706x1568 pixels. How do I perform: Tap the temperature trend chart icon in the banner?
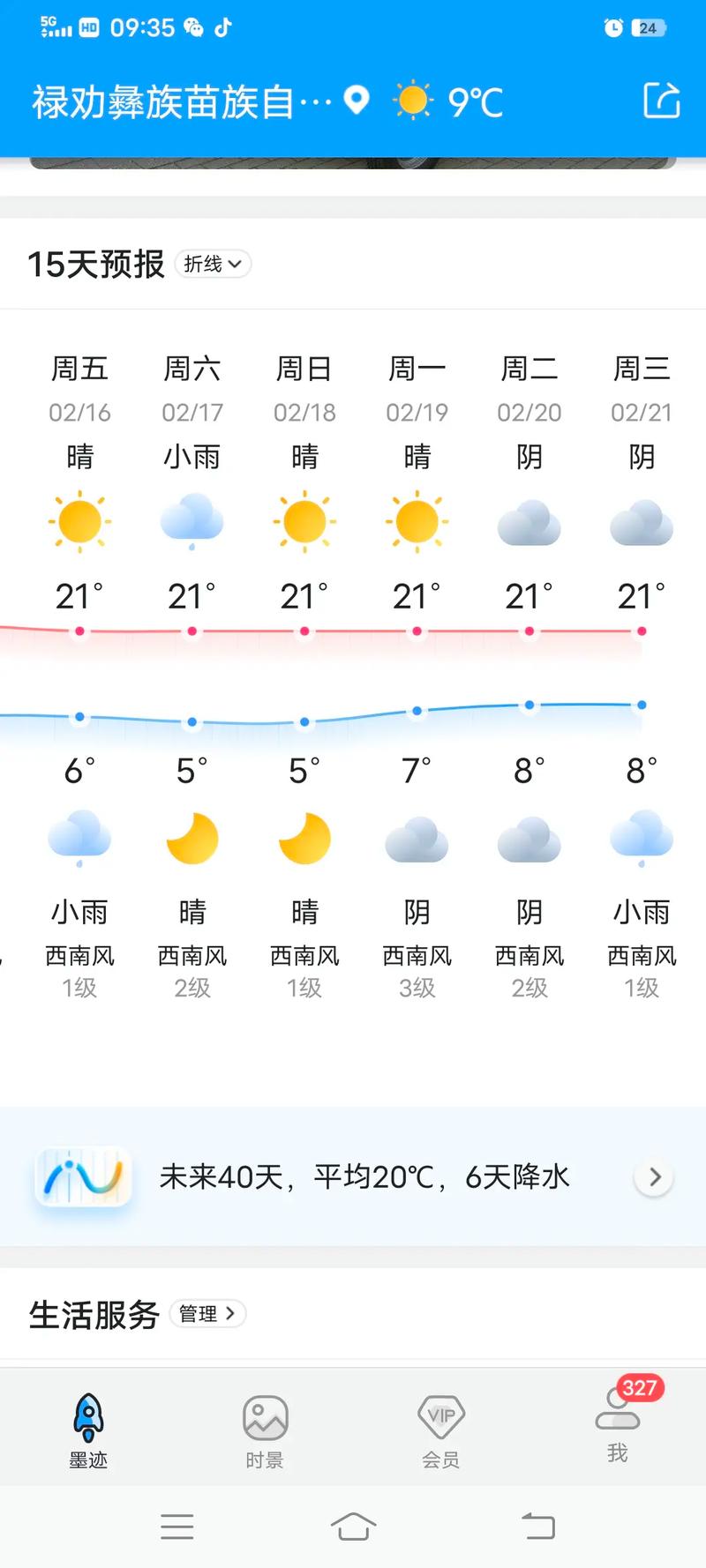(82, 1176)
